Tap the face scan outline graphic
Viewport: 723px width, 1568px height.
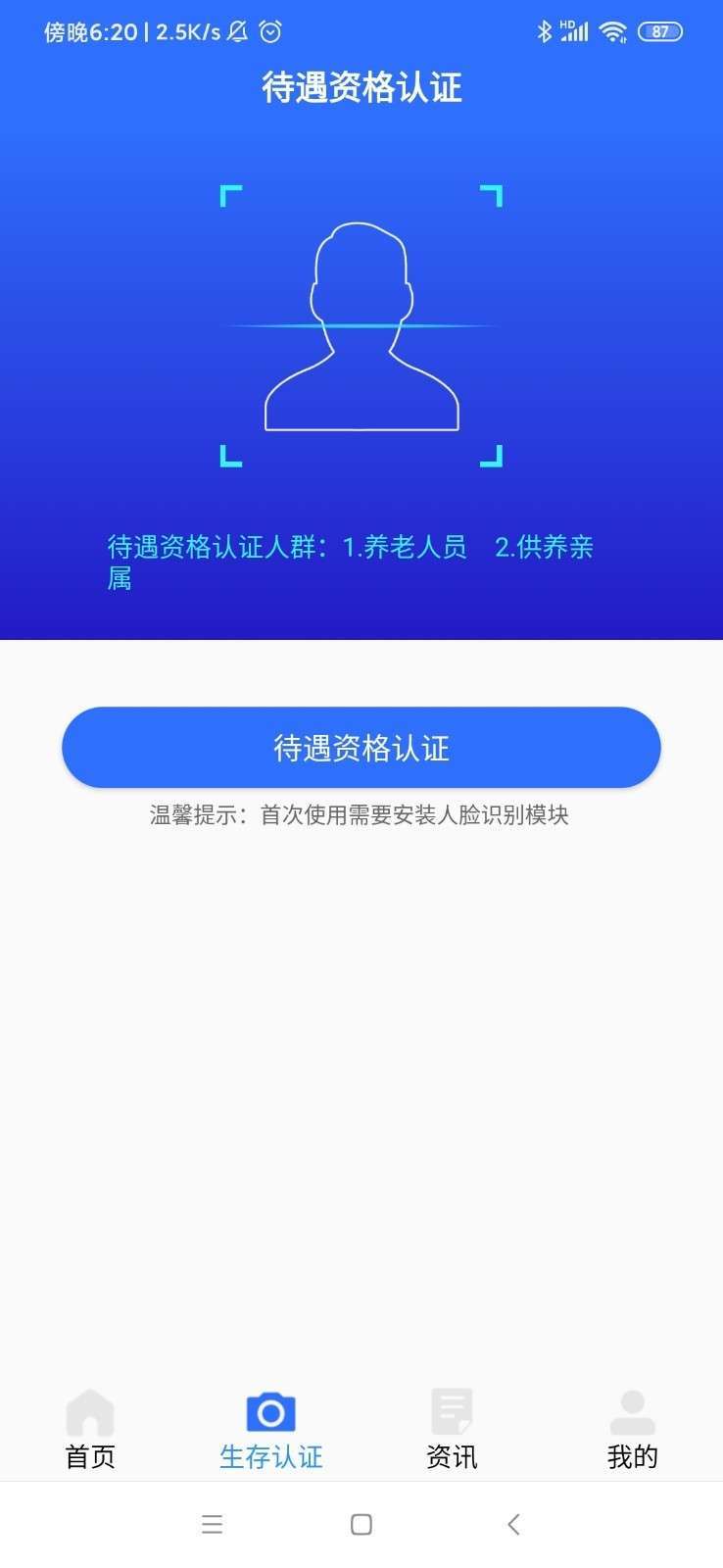coord(361,323)
